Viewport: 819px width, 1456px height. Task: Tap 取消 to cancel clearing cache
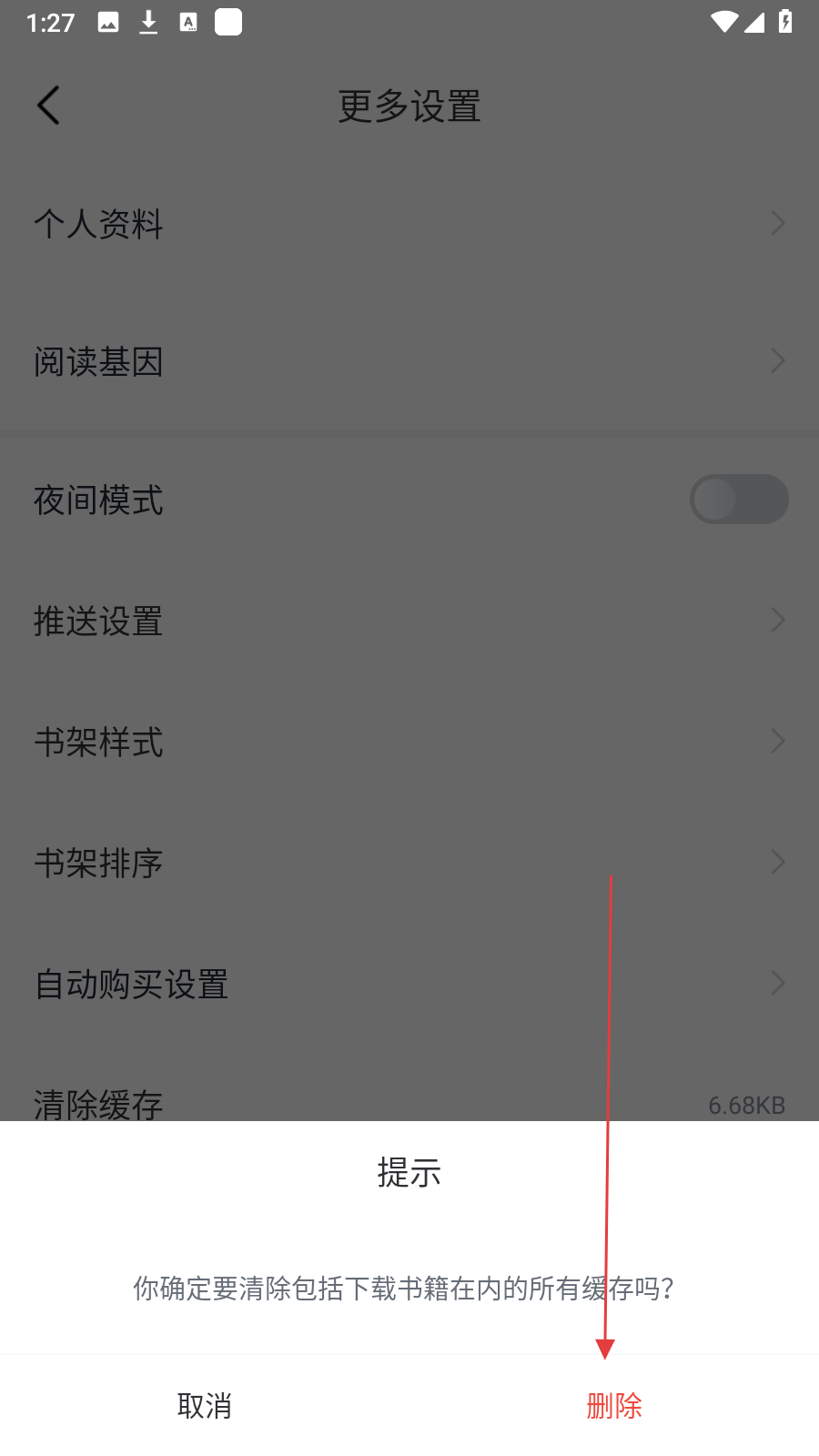pyautogui.click(x=205, y=1406)
